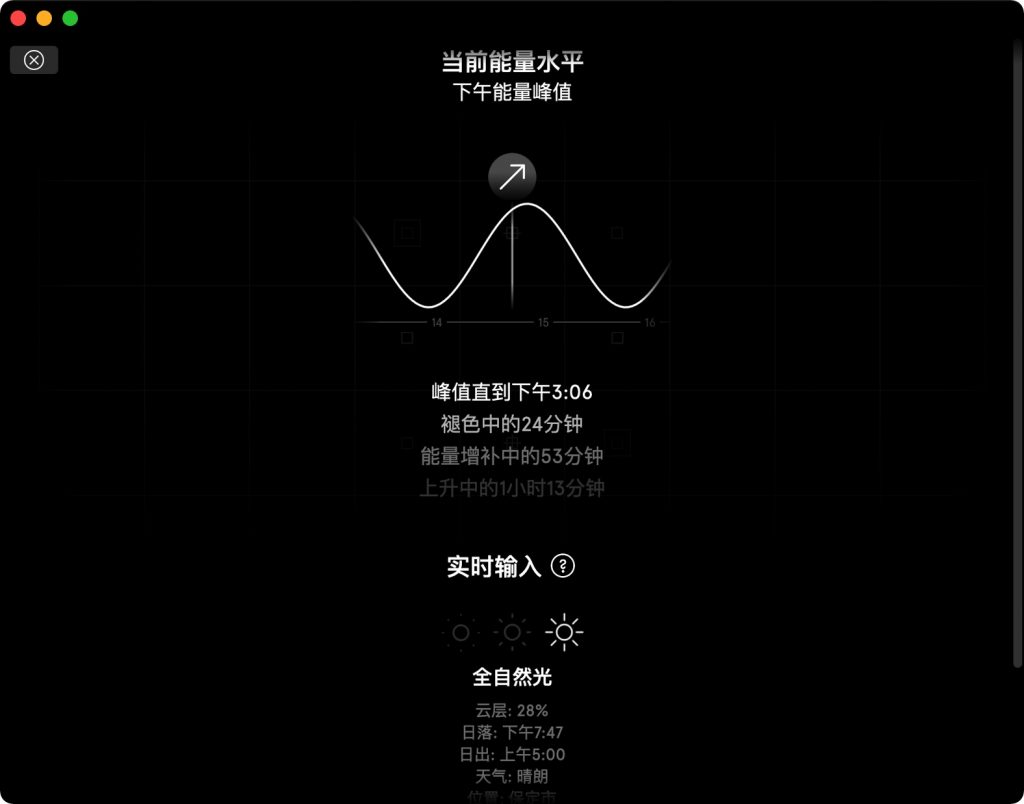Close the window with the red button
This screenshot has height=804, width=1024.
pos(18,18)
